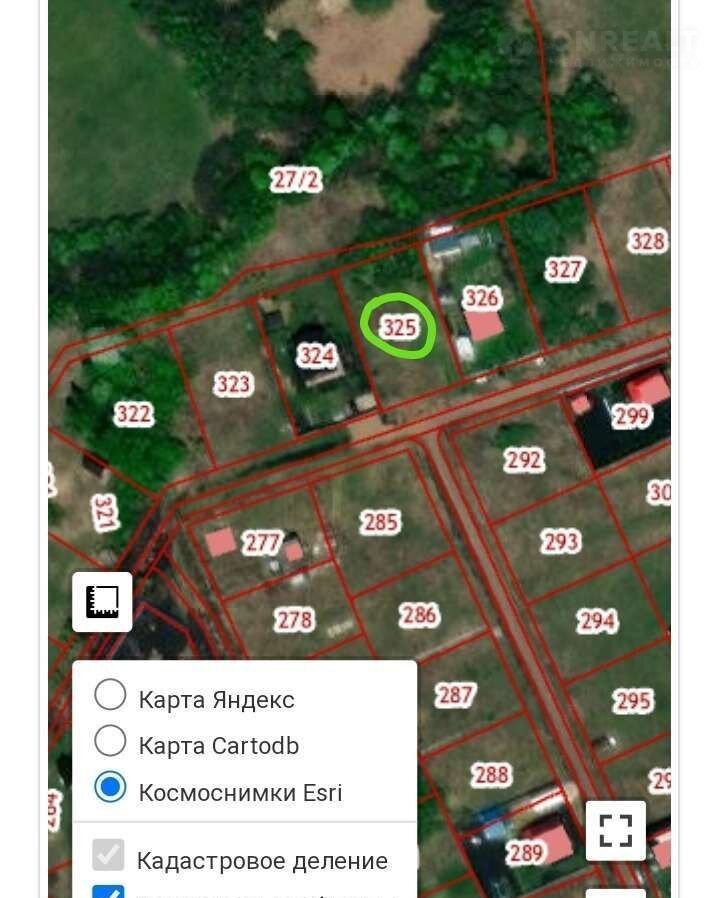Screen dimensions: 720x898
Task: Switch to the Карта Cartodb layer
Action: [x=110, y=742]
